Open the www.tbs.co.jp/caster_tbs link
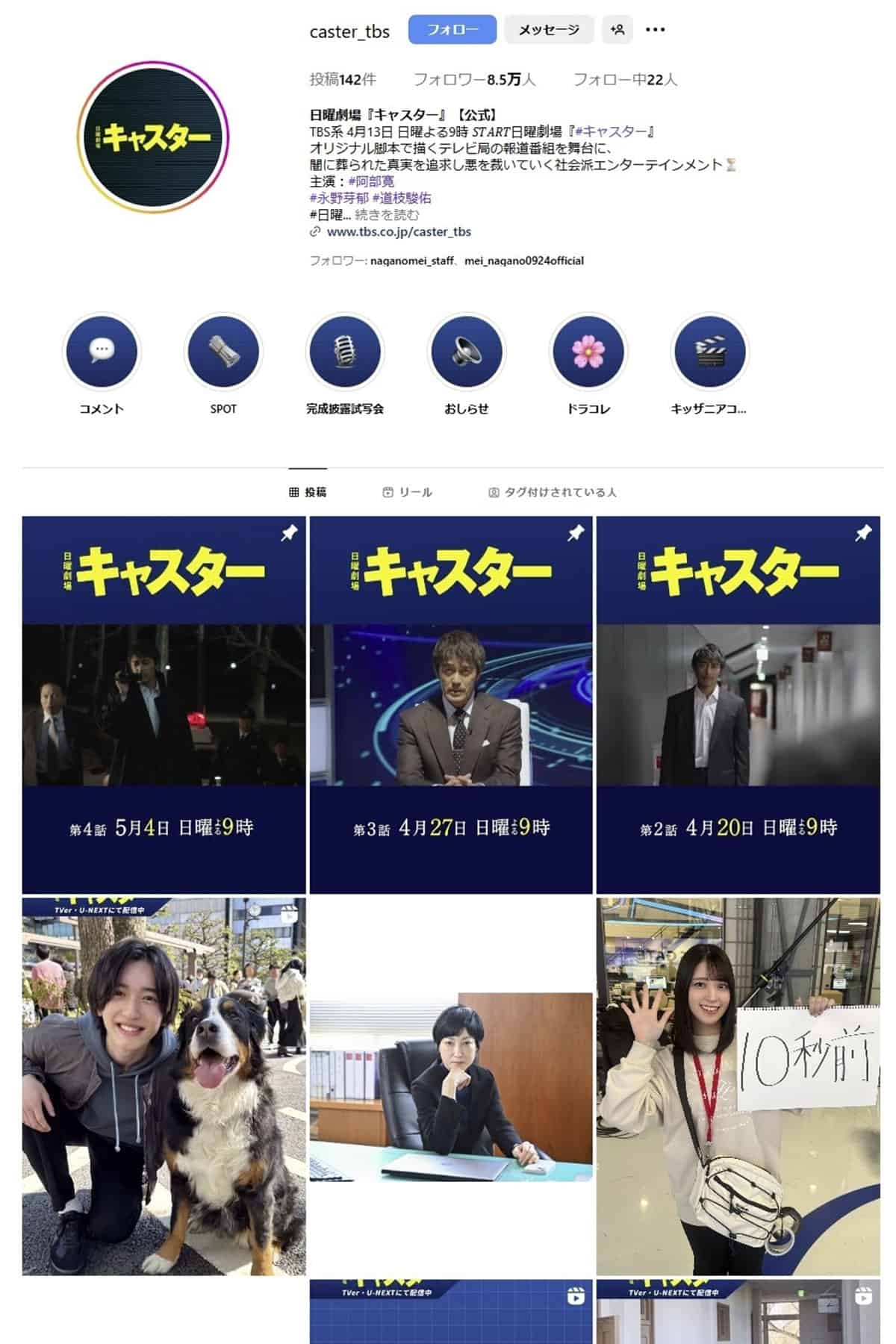 pyautogui.click(x=399, y=231)
